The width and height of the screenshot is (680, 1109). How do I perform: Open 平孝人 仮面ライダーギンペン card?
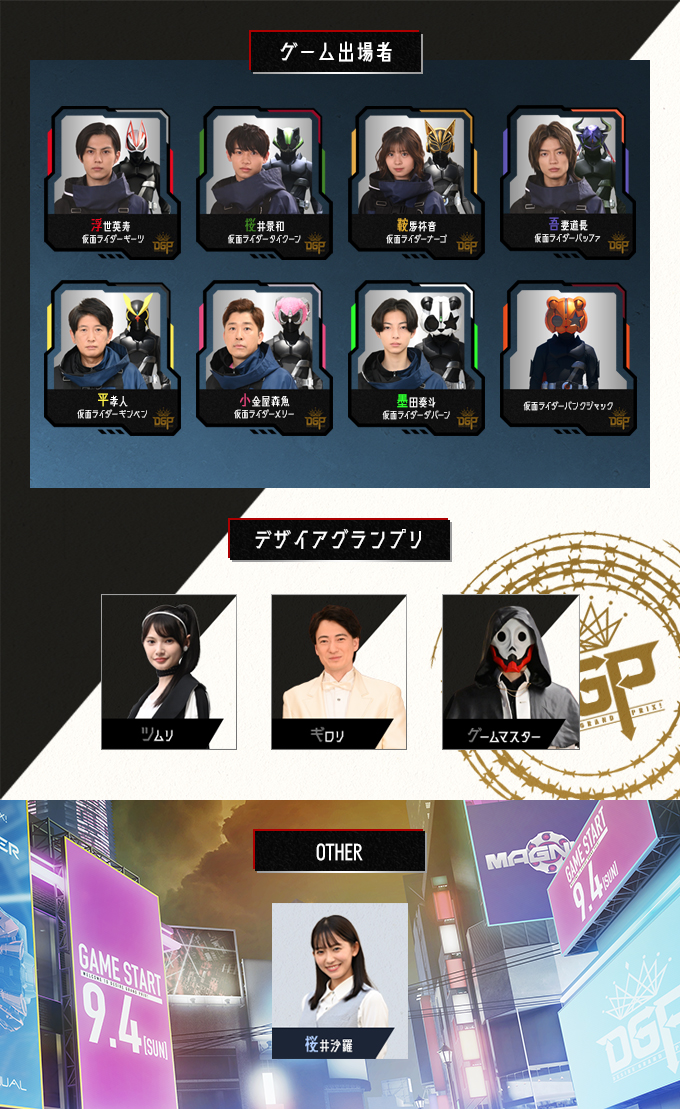111,355
